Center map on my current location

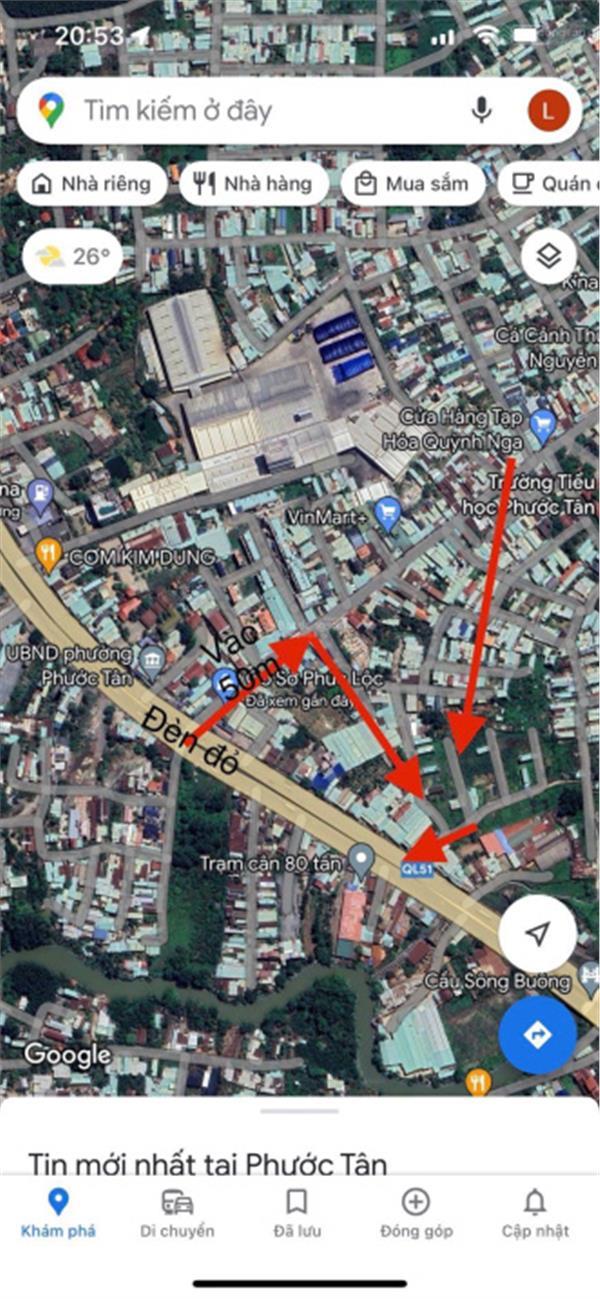coord(538,934)
